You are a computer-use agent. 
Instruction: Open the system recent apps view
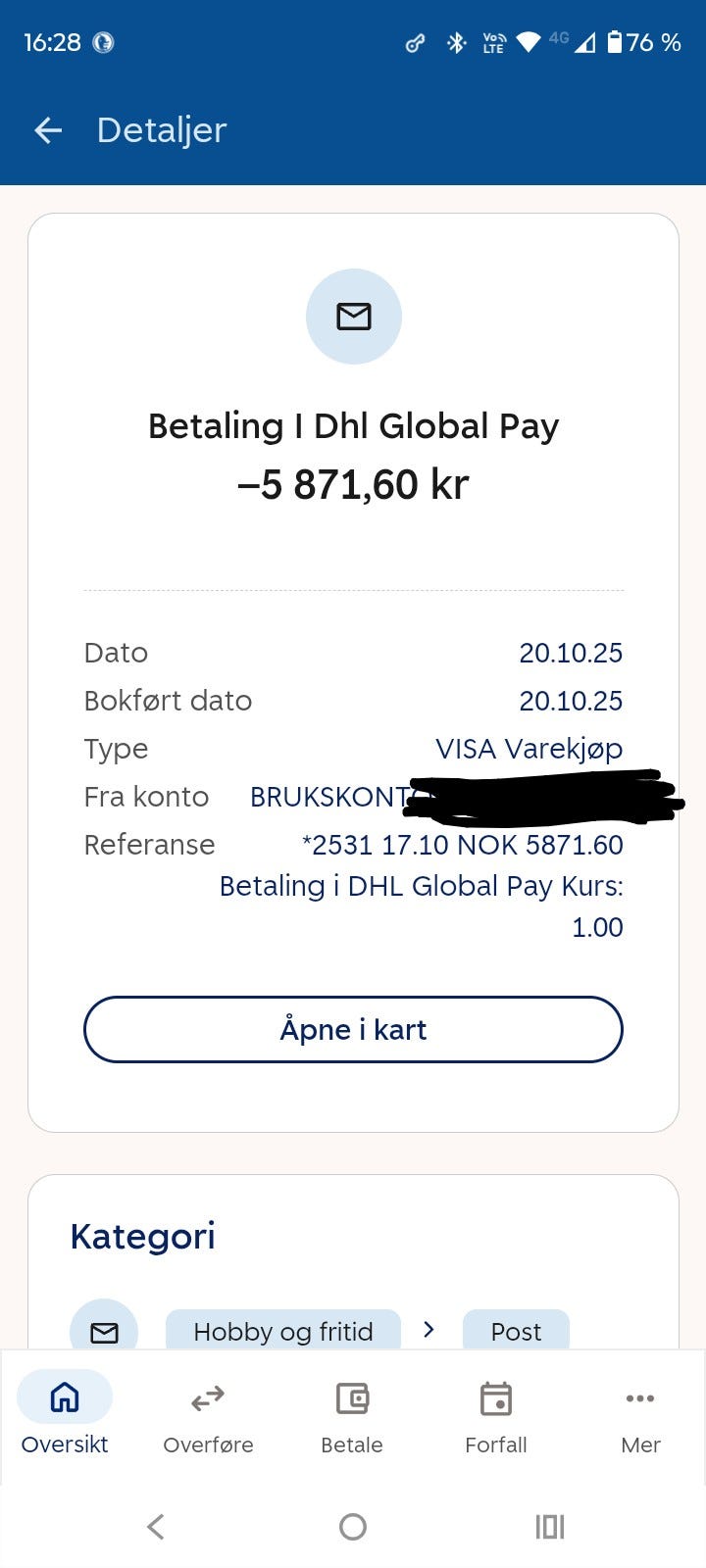[550, 1526]
